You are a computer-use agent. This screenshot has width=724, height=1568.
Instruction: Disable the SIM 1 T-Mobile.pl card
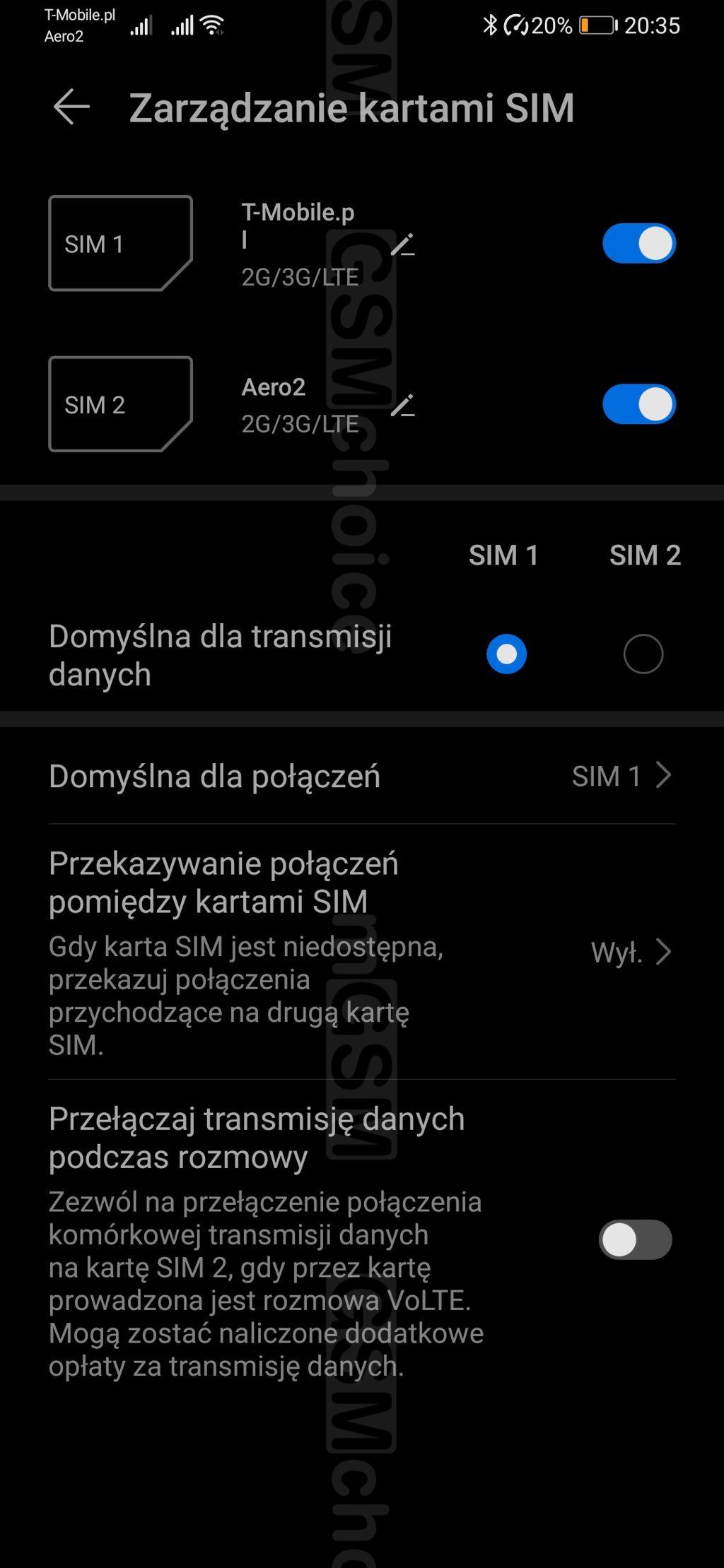pyautogui.click(x=638, y=244)
